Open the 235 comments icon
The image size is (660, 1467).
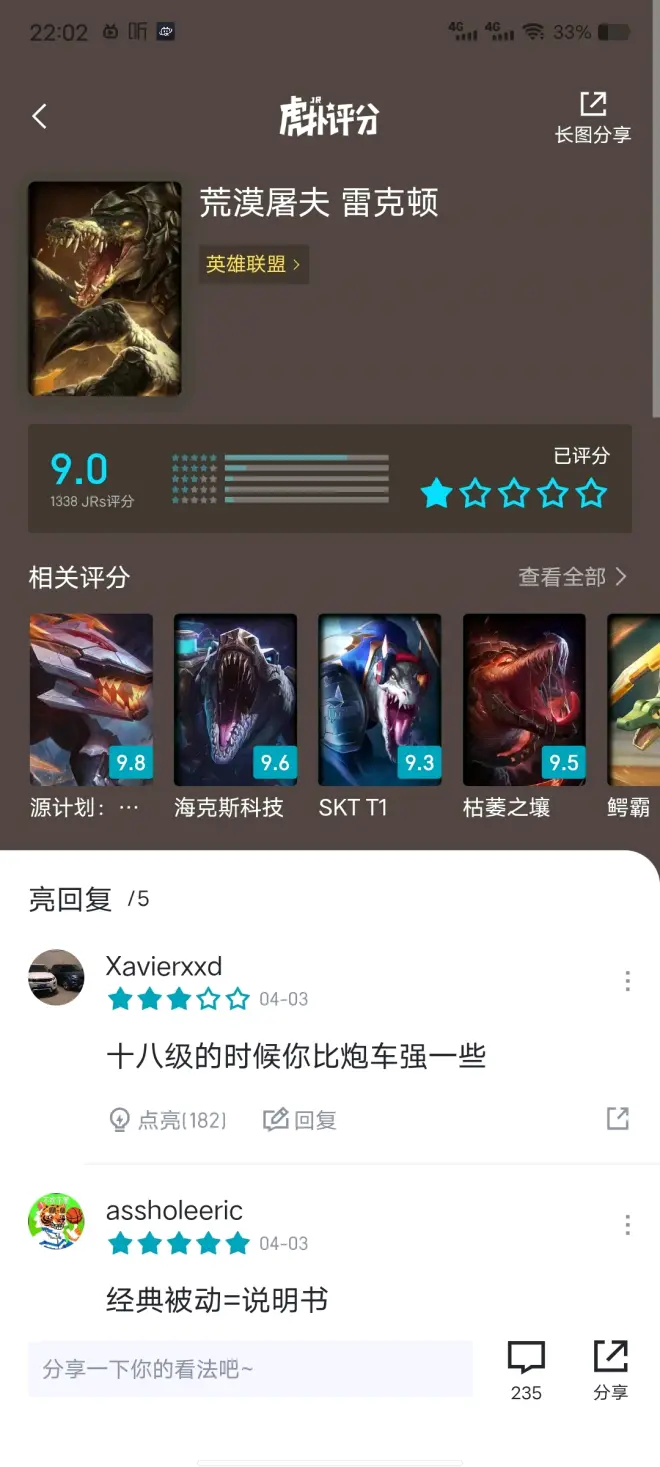coord(526,1370)
